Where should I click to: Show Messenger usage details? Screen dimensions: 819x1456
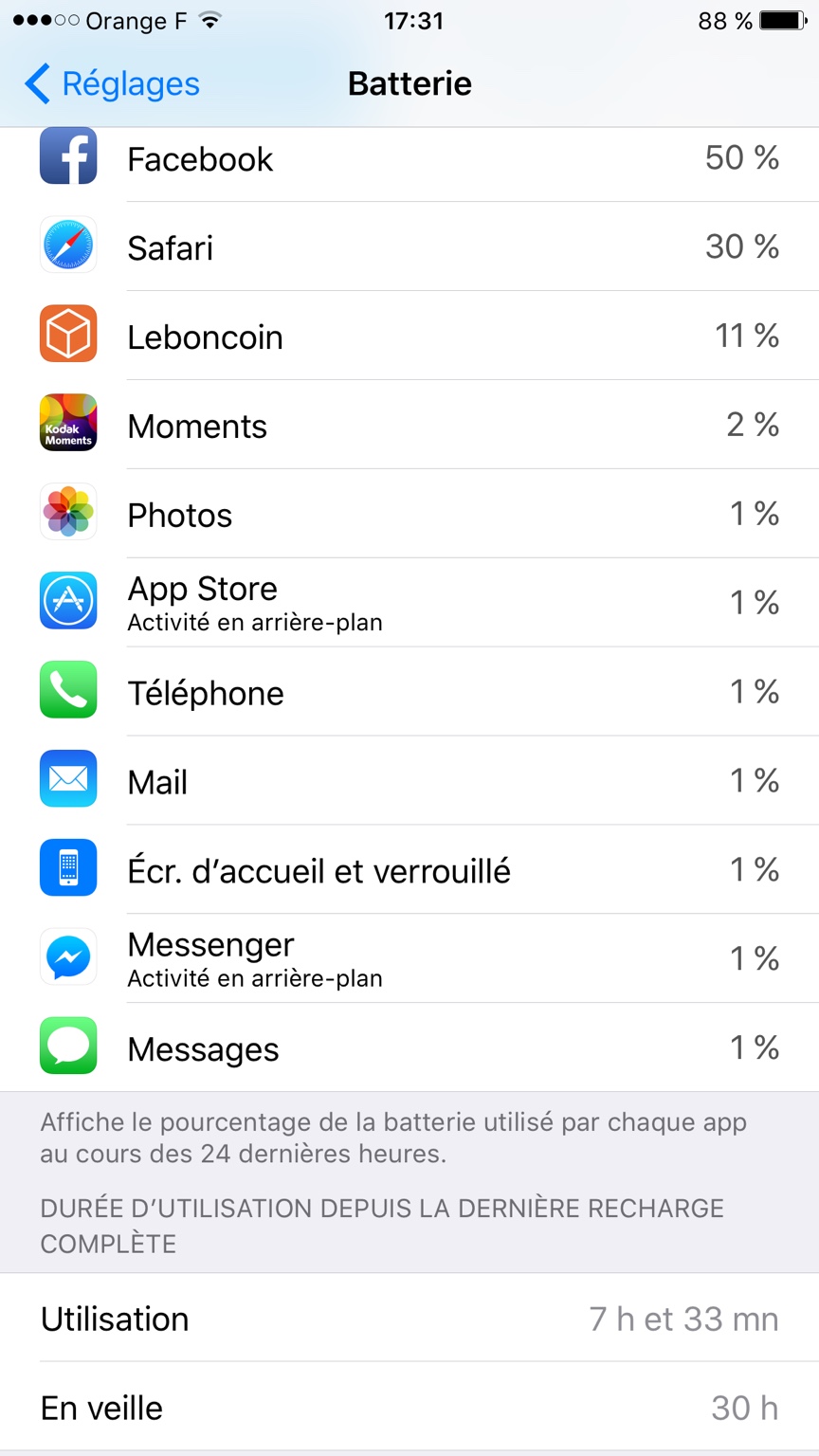click(x=409, y=959)
